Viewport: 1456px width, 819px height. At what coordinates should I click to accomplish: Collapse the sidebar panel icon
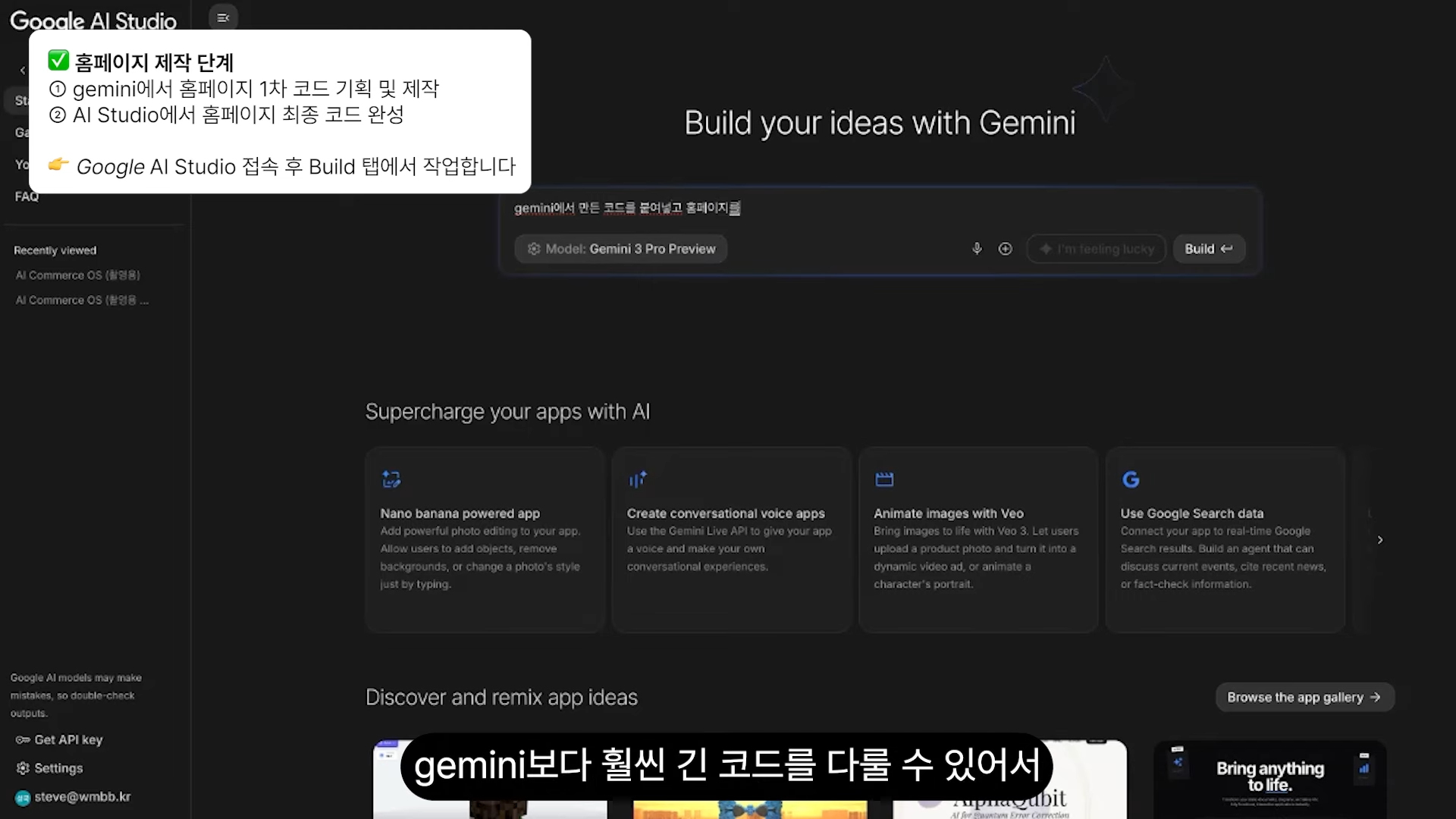pos(223,17)
